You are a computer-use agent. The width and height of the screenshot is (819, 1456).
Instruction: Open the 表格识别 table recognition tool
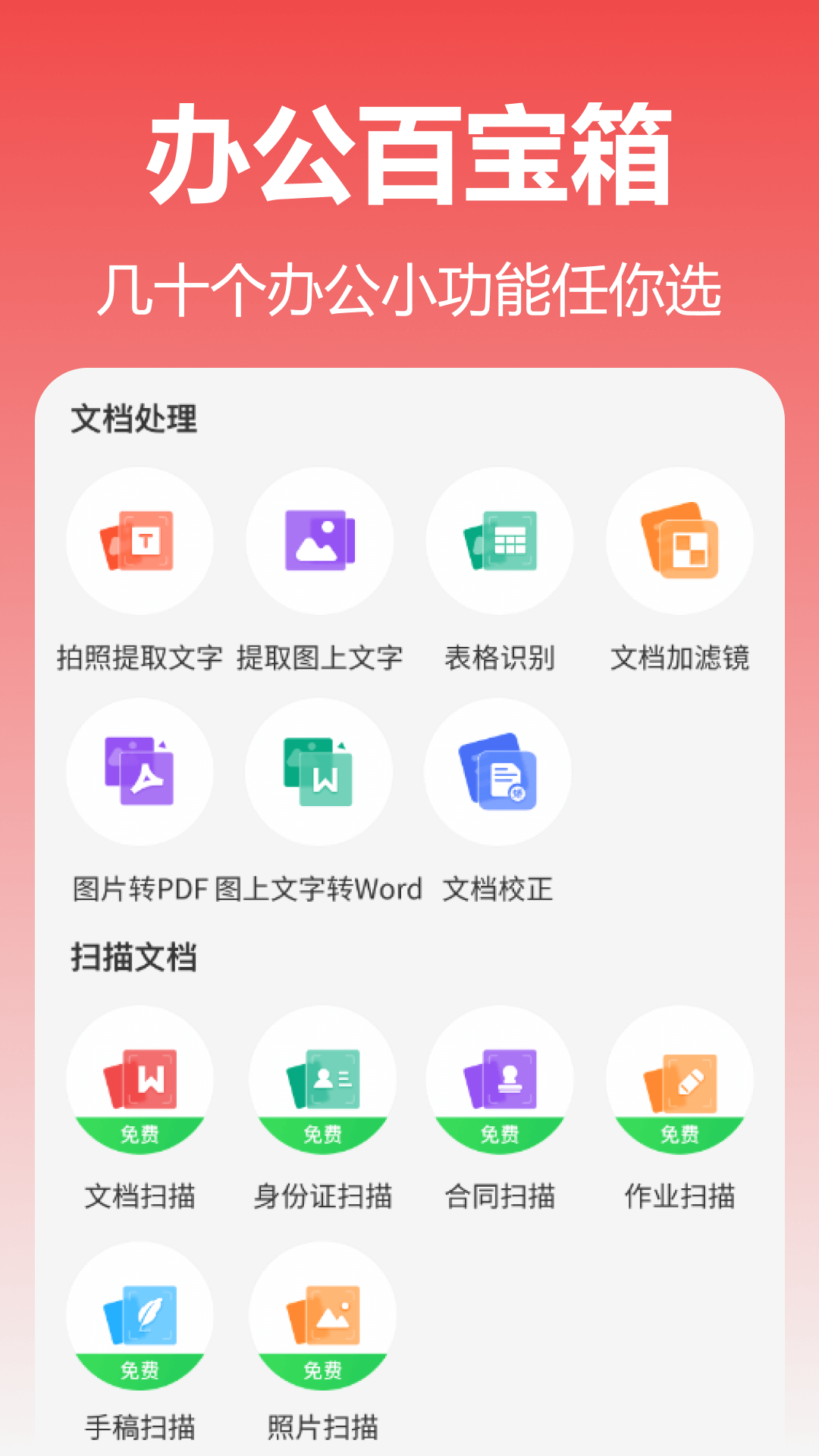point(498,540)
